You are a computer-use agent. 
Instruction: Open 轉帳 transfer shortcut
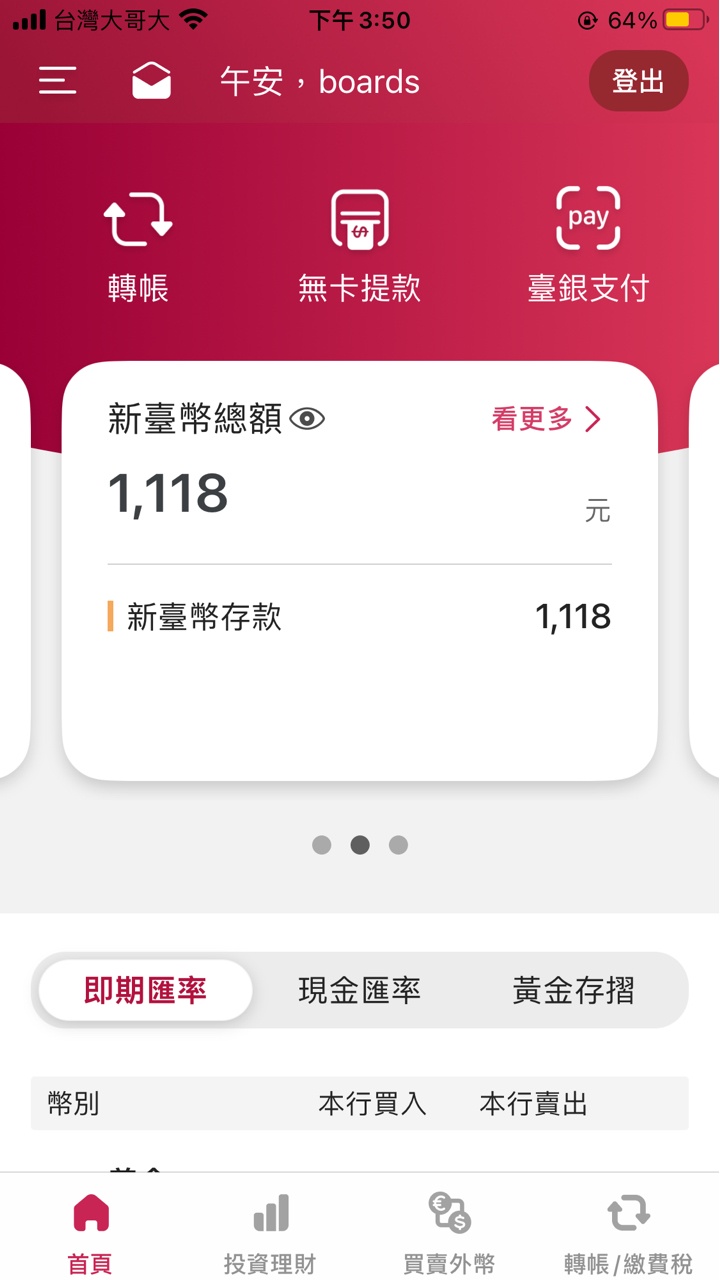pyautogui.click(x=138, y=245)
